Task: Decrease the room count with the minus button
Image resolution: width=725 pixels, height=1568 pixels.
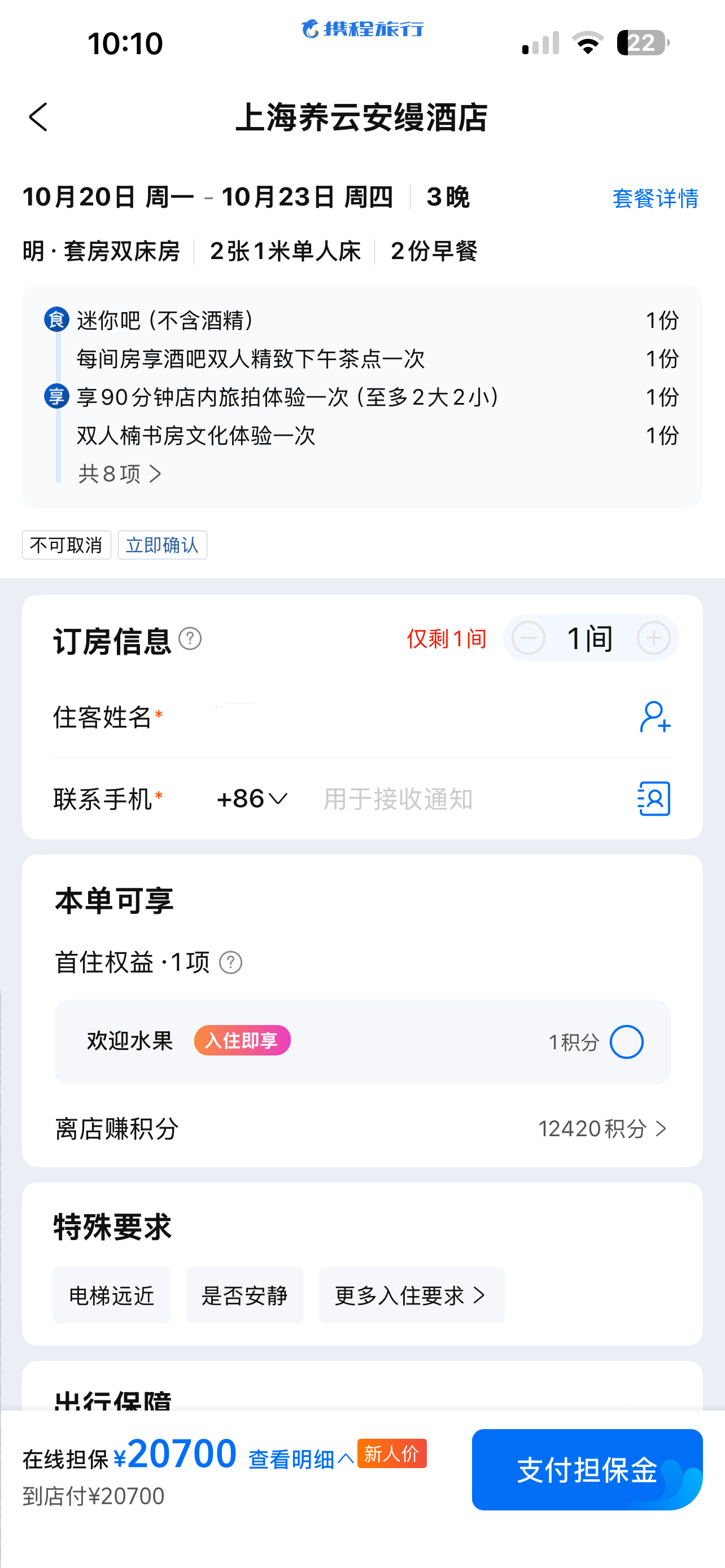Action: pyautogui.click(x=528, y=638)
